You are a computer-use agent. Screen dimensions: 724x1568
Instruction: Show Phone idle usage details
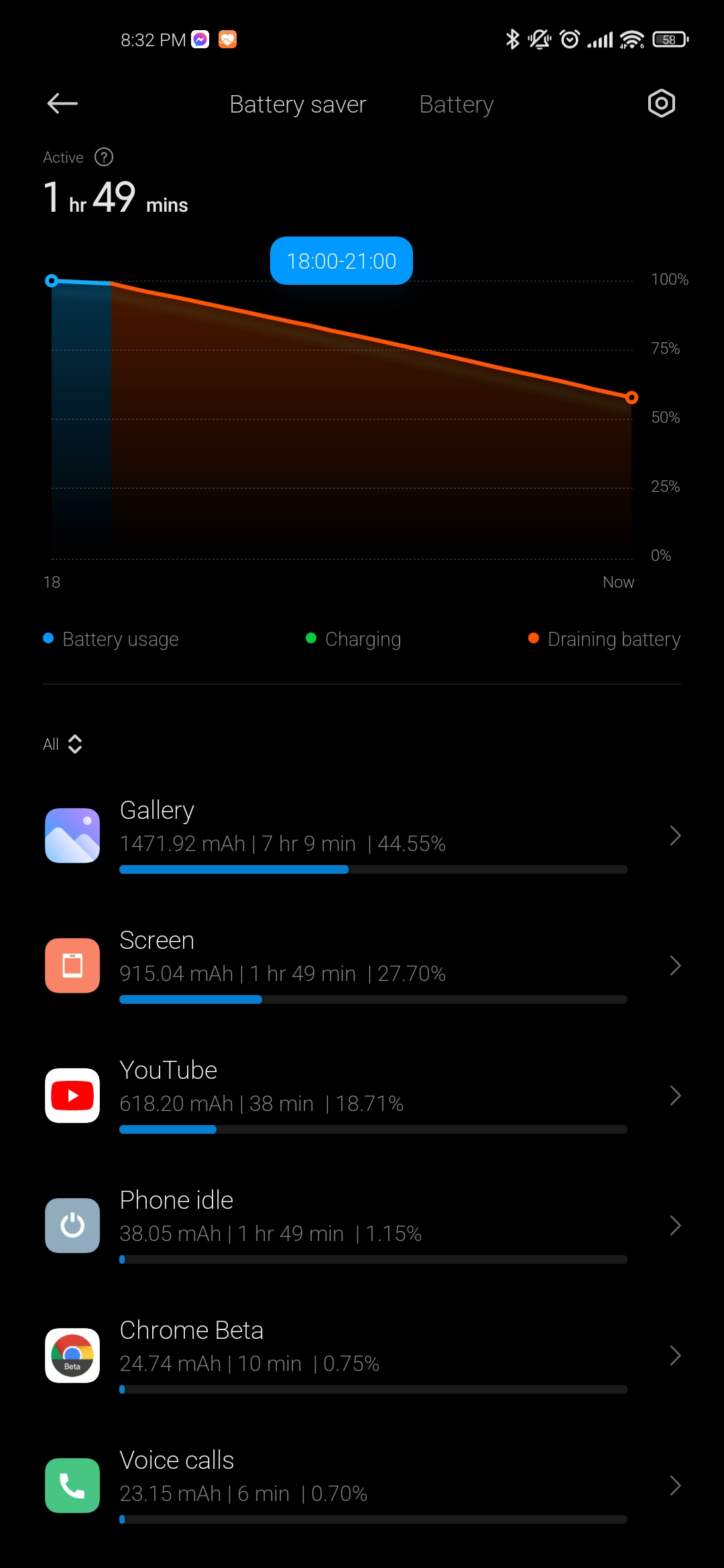[362, 1226]
